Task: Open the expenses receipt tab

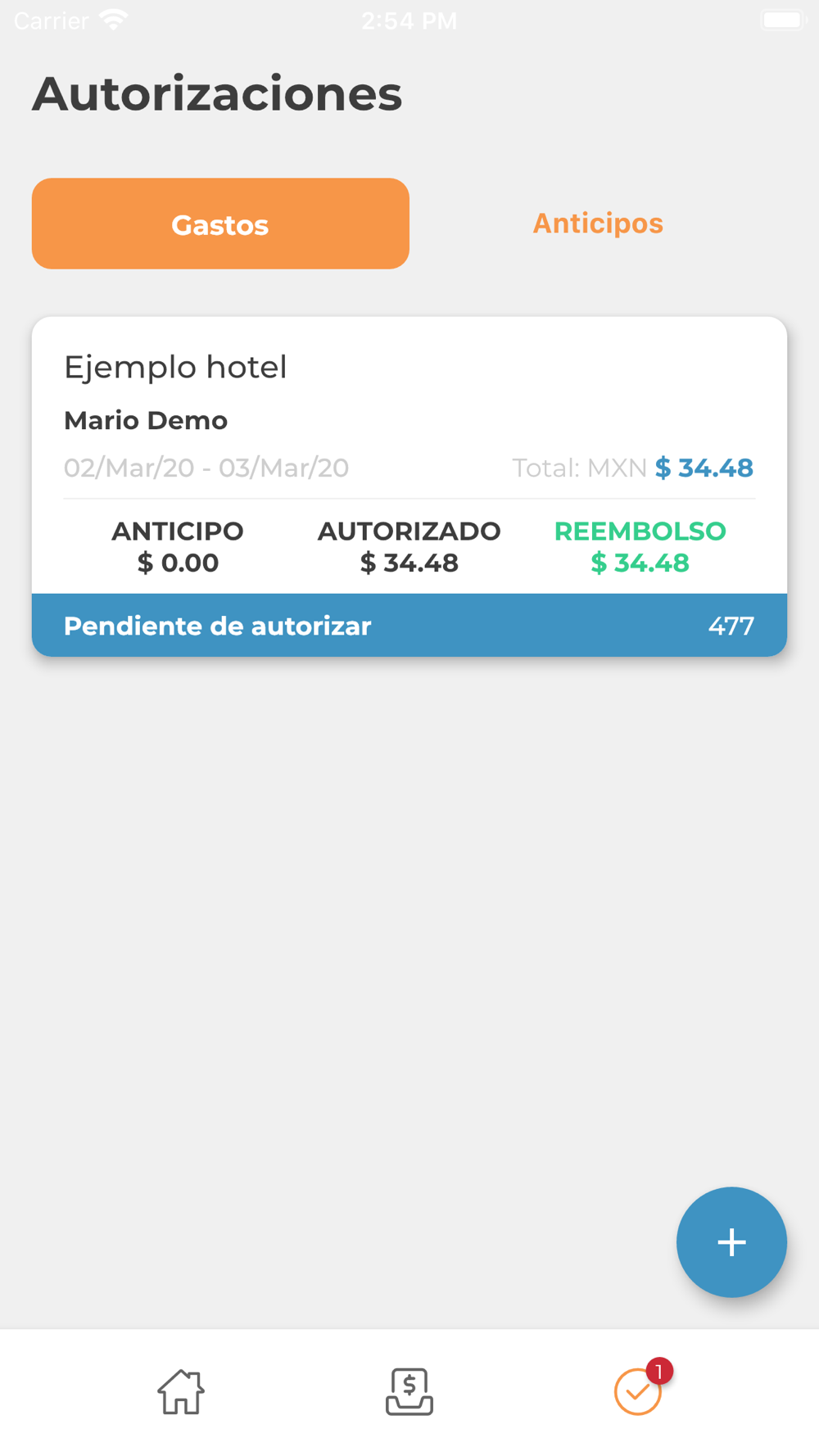Action: point(409,1391)
